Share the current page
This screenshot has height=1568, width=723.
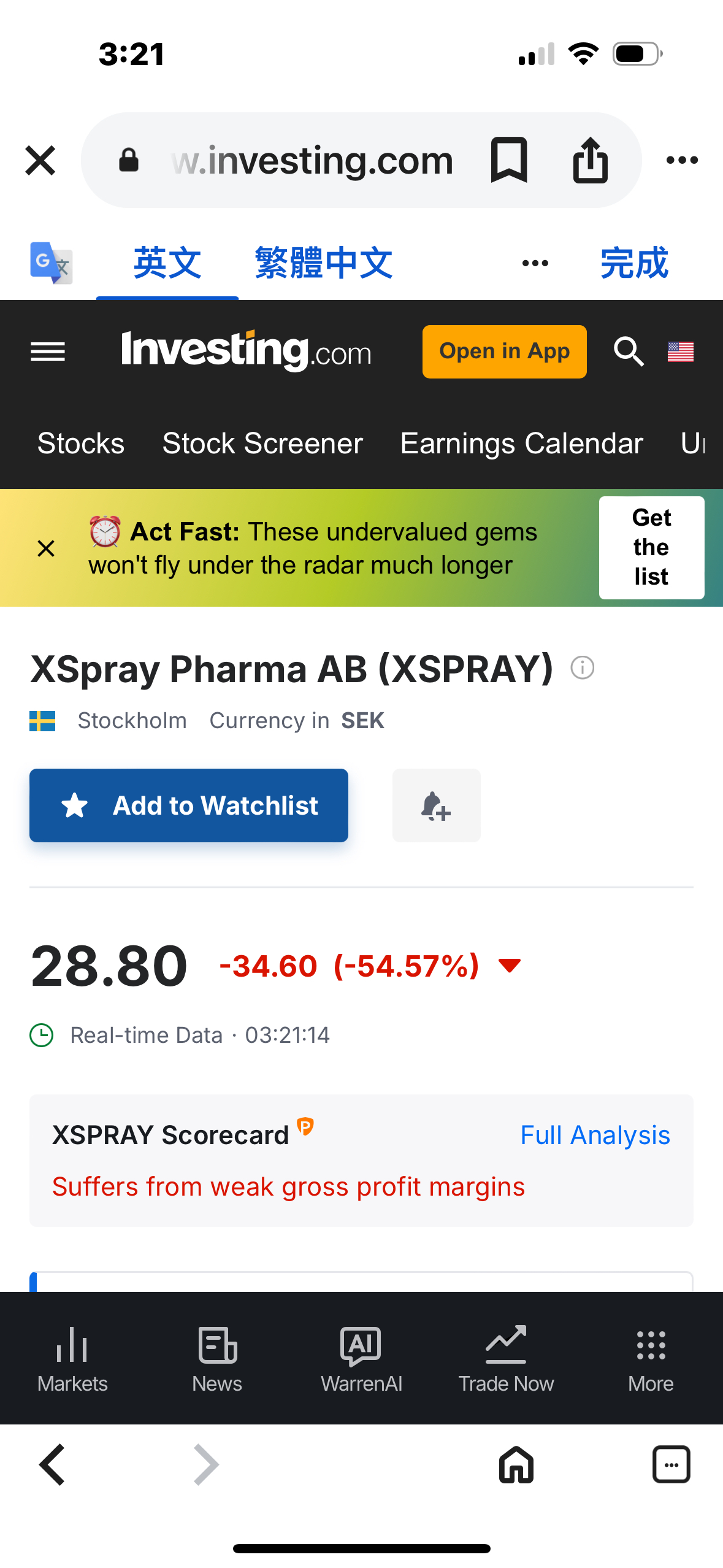tap(590, 160)
